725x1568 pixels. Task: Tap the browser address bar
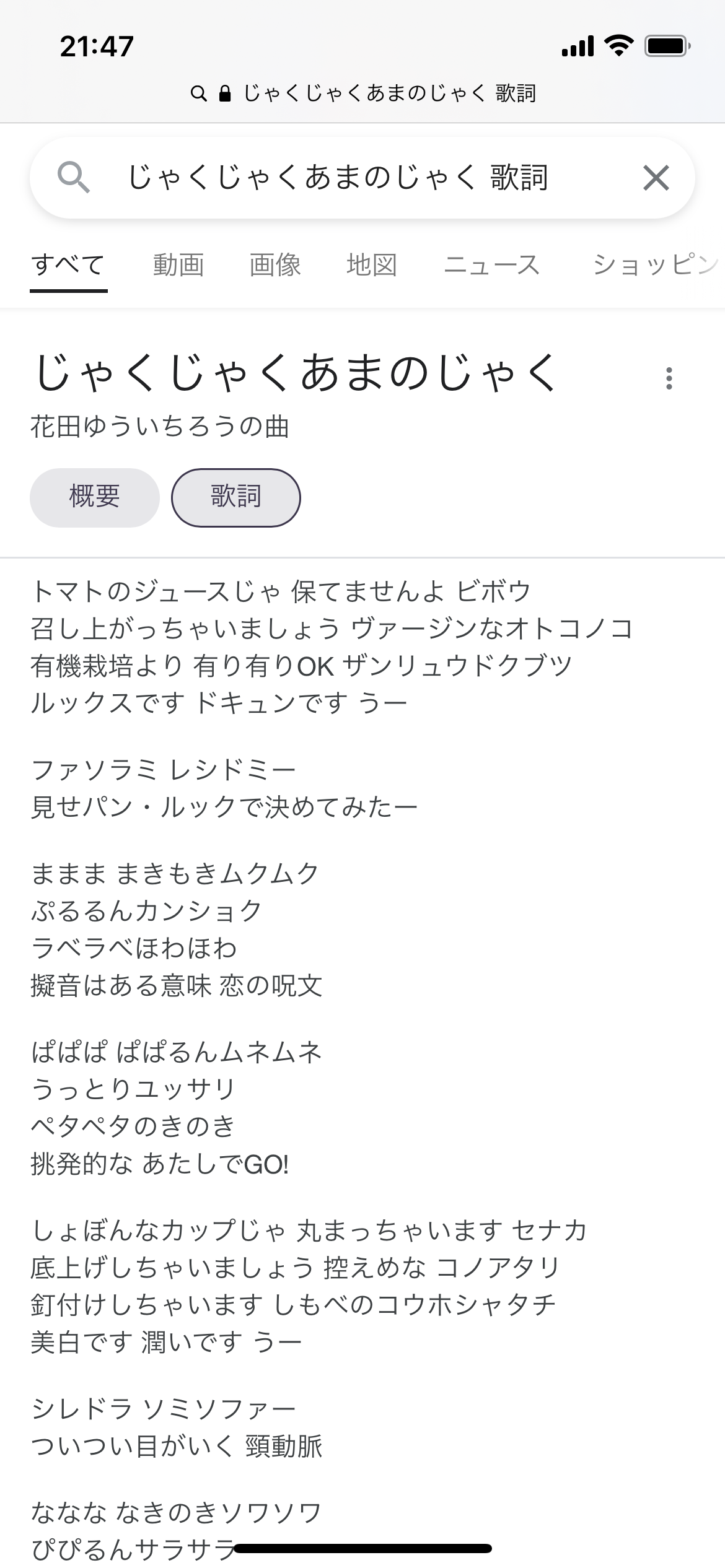(x=363, y=94)
